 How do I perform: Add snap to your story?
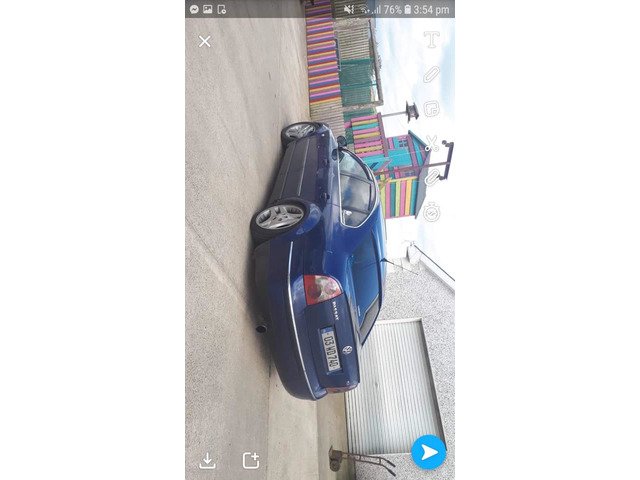[251, 460]
